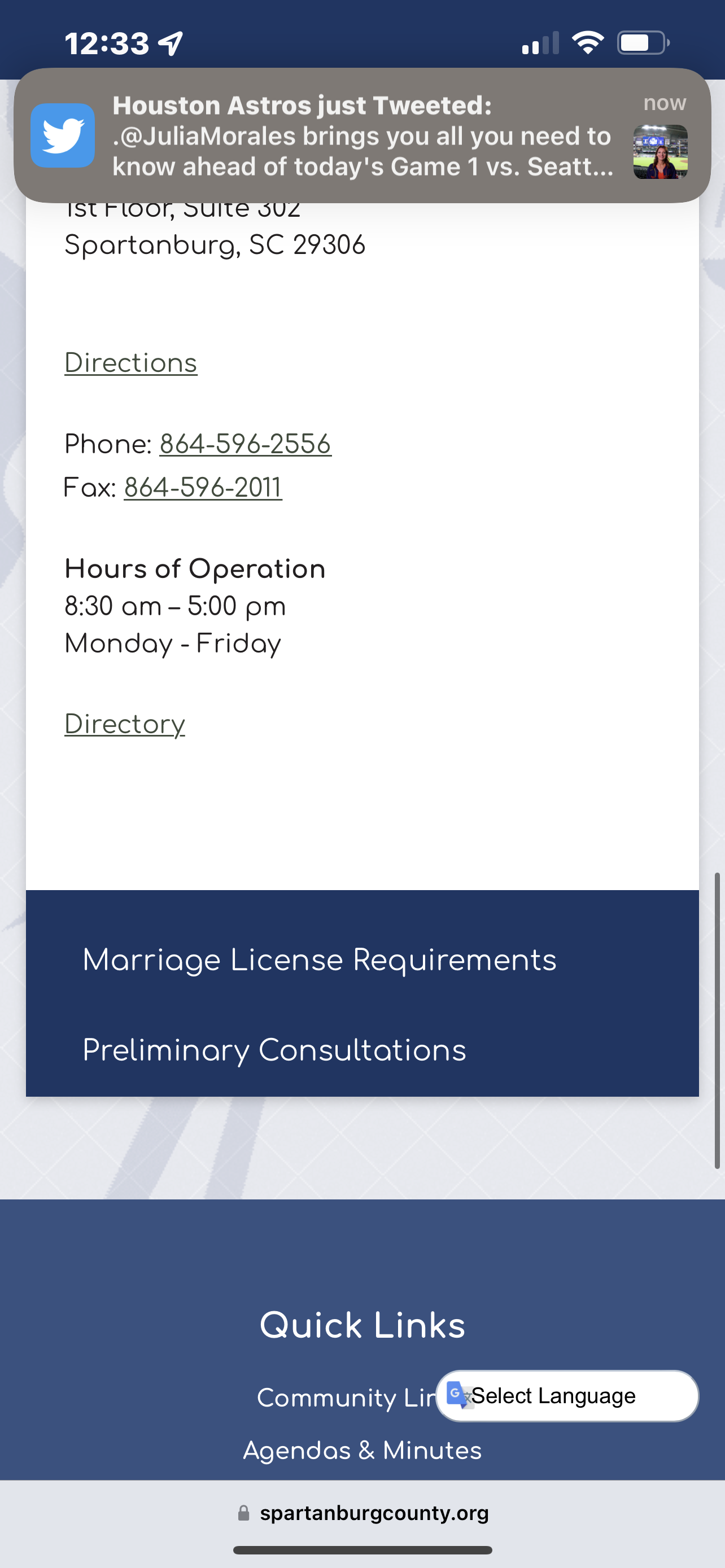Screen dimensions: 725x1568
Task: Open Preliminary Consultations
Action: coord(274,1050)
